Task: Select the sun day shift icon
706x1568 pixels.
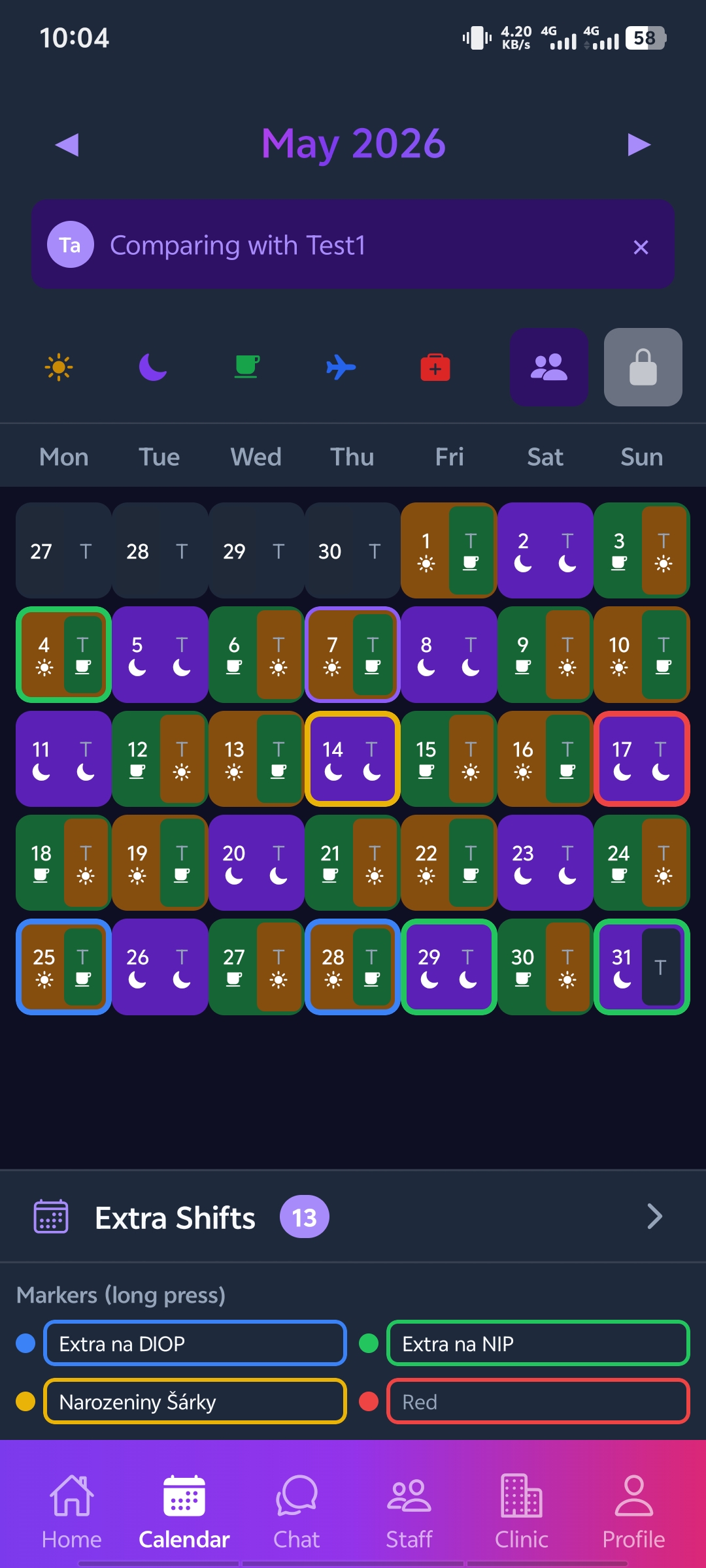Action: pyautogui.click(x=59, y=367)
